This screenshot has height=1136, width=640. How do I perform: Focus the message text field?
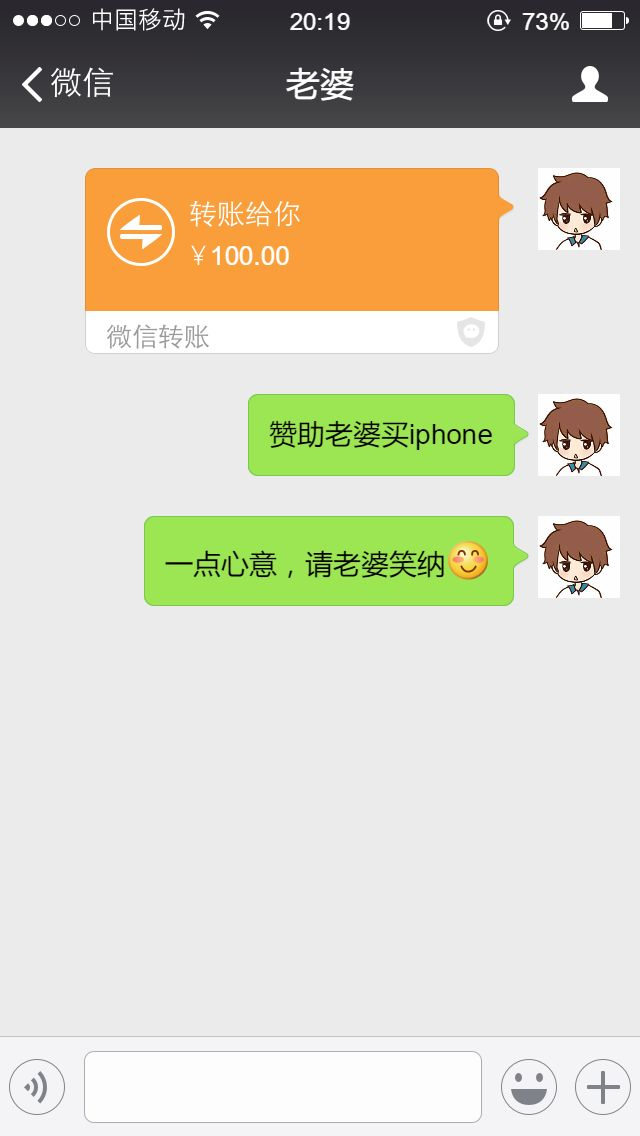click(283, 1086)
